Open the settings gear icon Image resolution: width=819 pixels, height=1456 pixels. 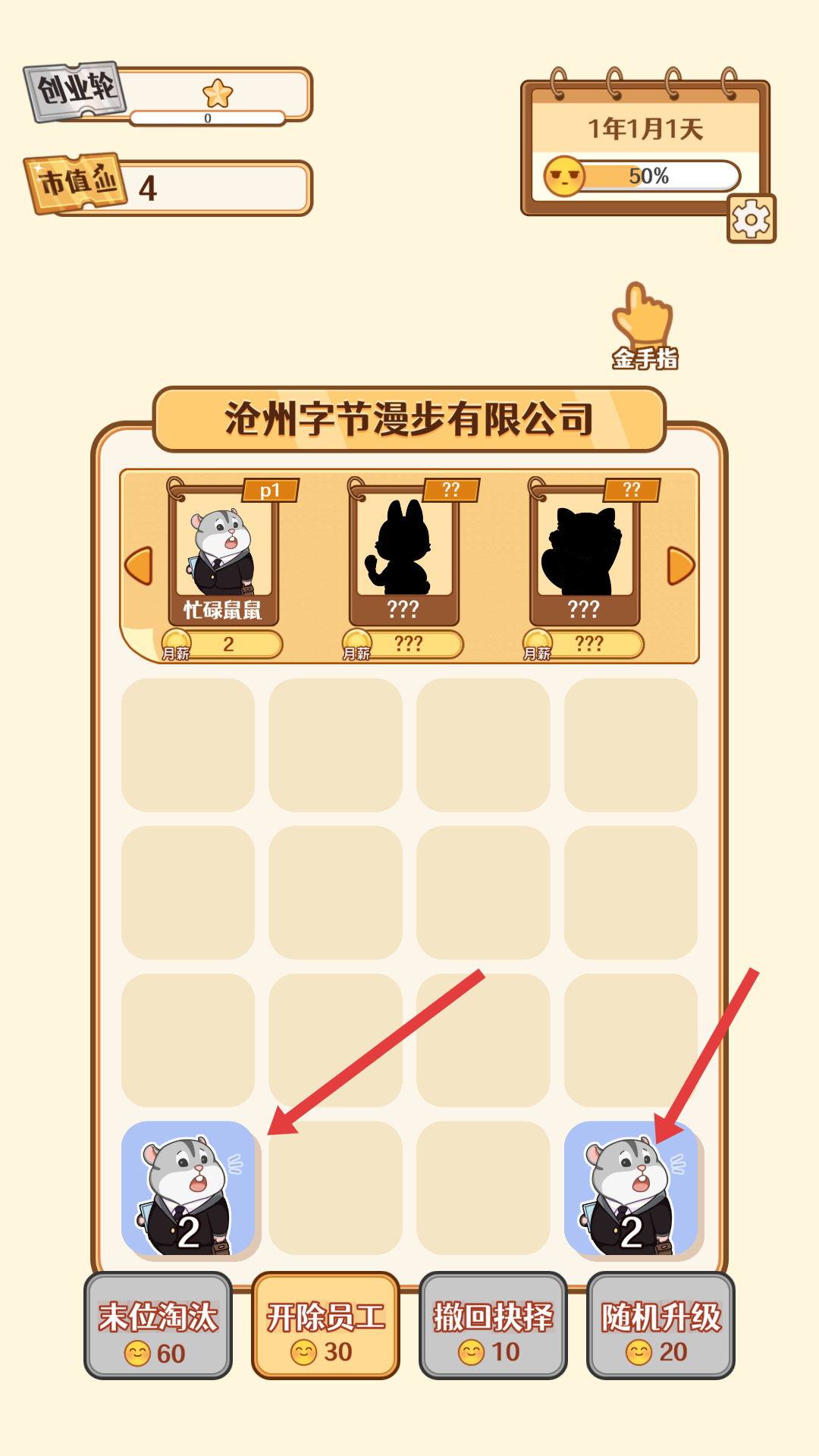[751, 219]
